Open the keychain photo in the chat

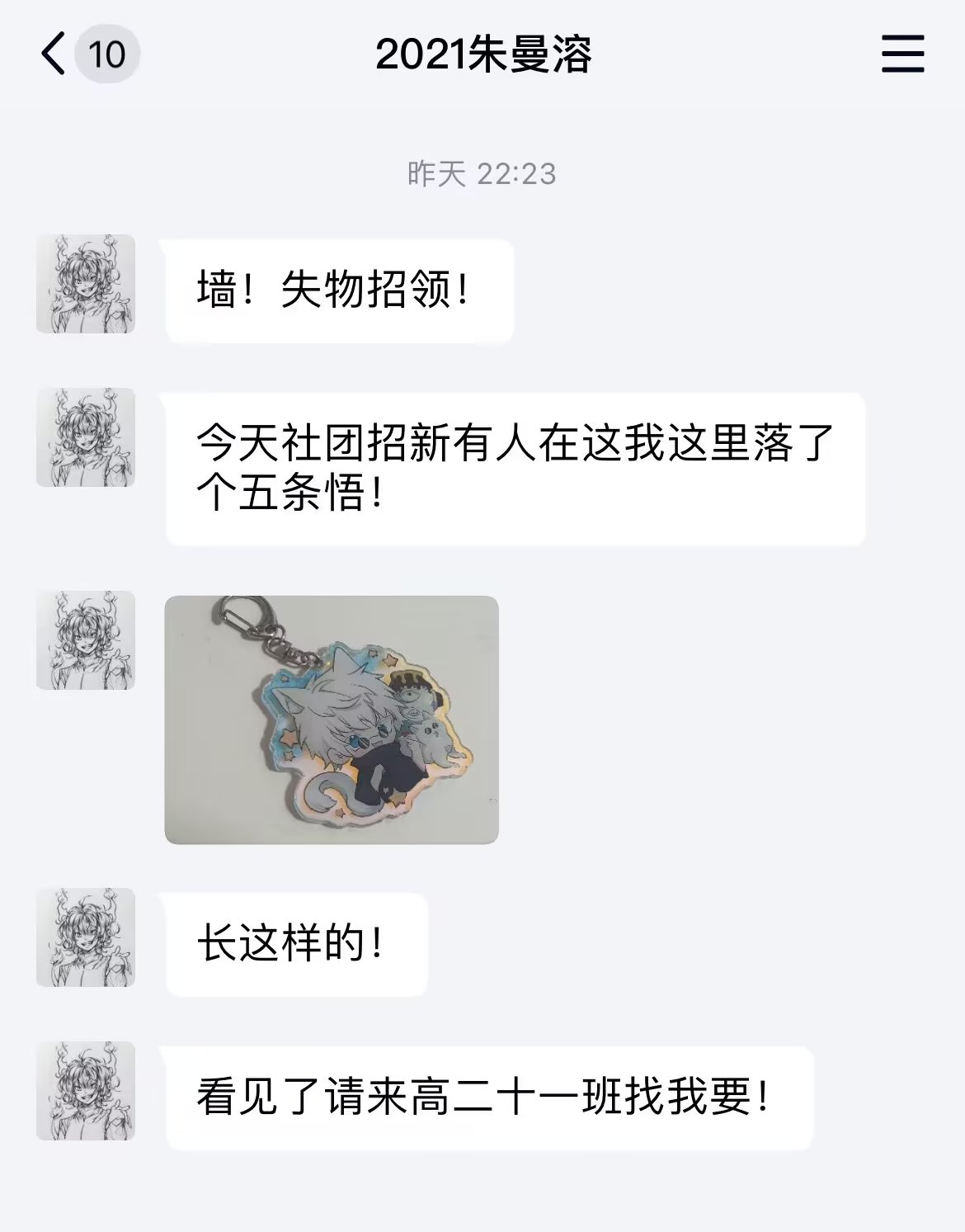pyautogui.click(x=332, y=720)
